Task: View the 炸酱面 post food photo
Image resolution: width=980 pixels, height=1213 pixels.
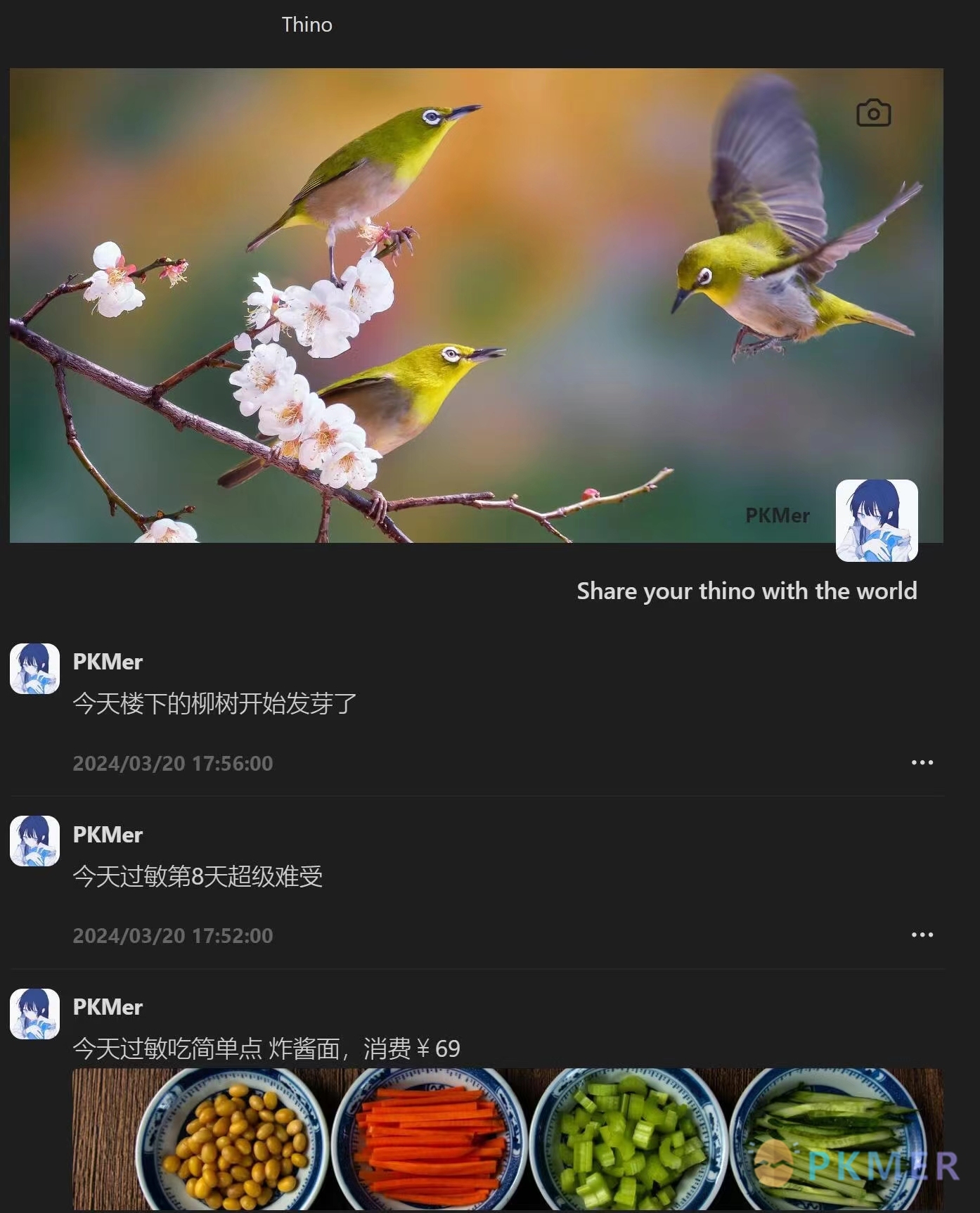Action: 506,1138
